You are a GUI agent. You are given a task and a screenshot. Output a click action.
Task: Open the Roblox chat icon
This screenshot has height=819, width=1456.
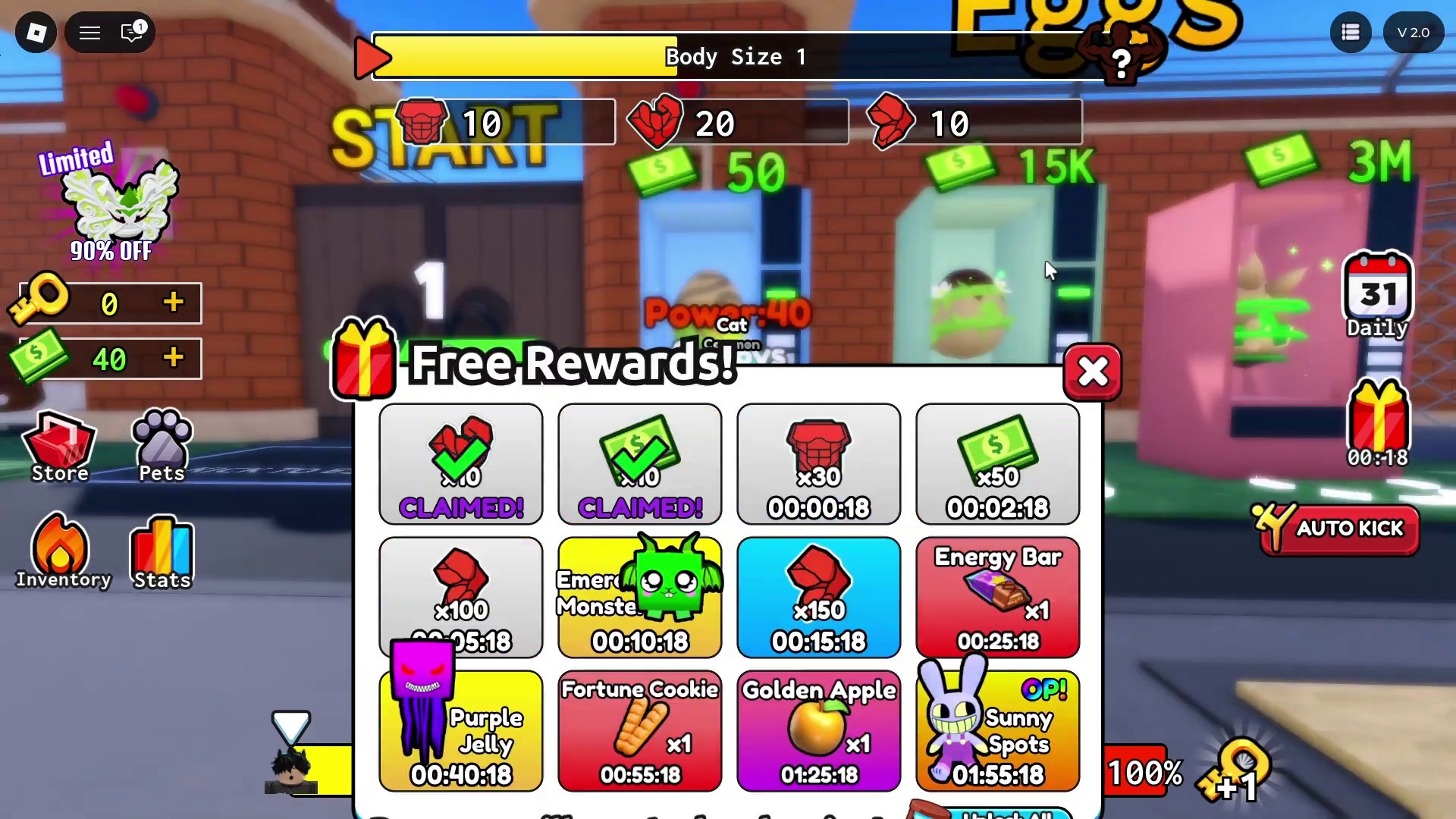point(132,33)
